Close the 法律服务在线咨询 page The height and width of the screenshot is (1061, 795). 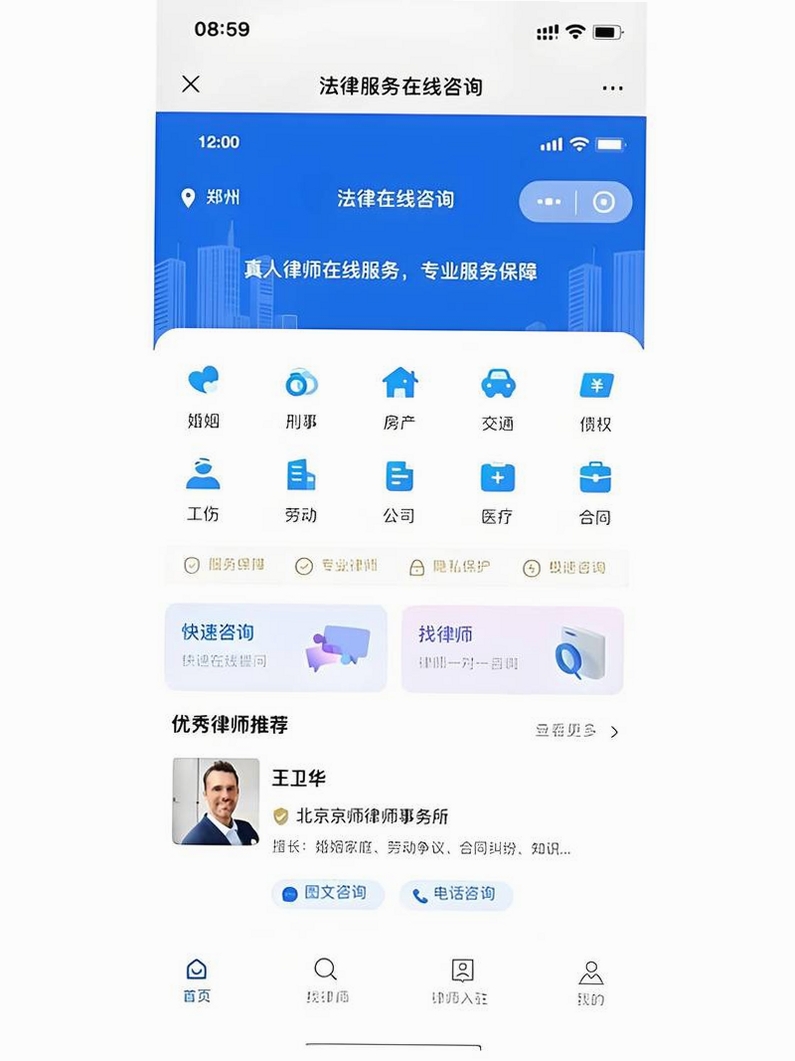click(x=191, y=84)
